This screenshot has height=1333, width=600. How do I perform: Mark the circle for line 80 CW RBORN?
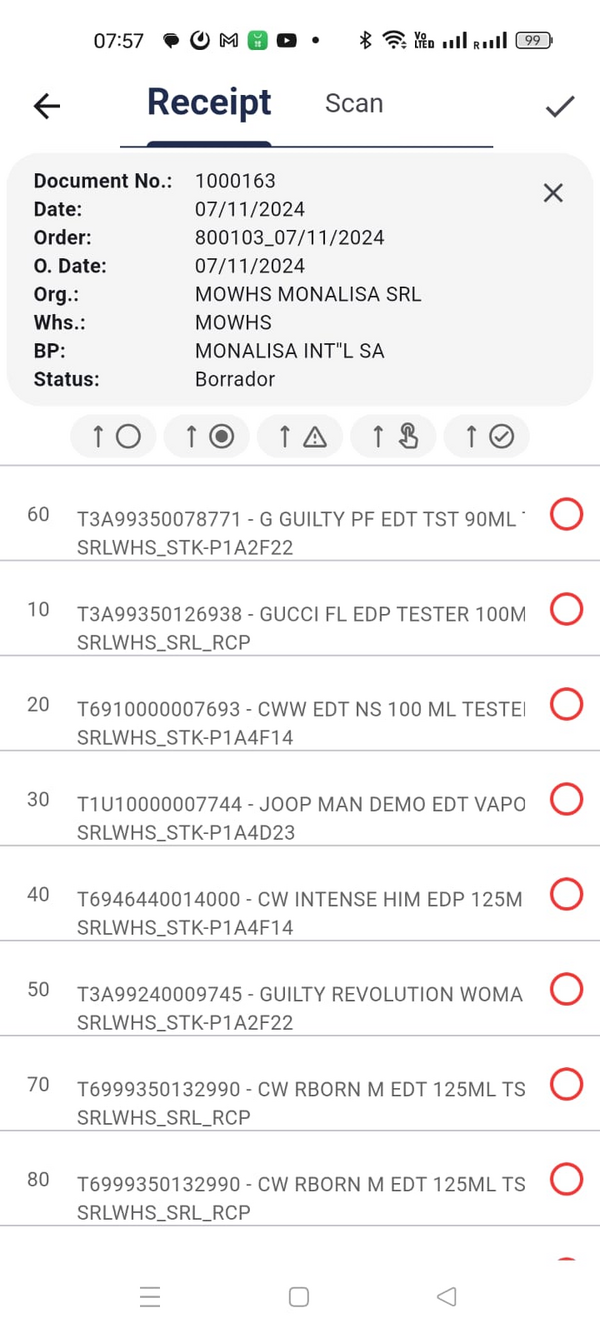(566, 1179)
